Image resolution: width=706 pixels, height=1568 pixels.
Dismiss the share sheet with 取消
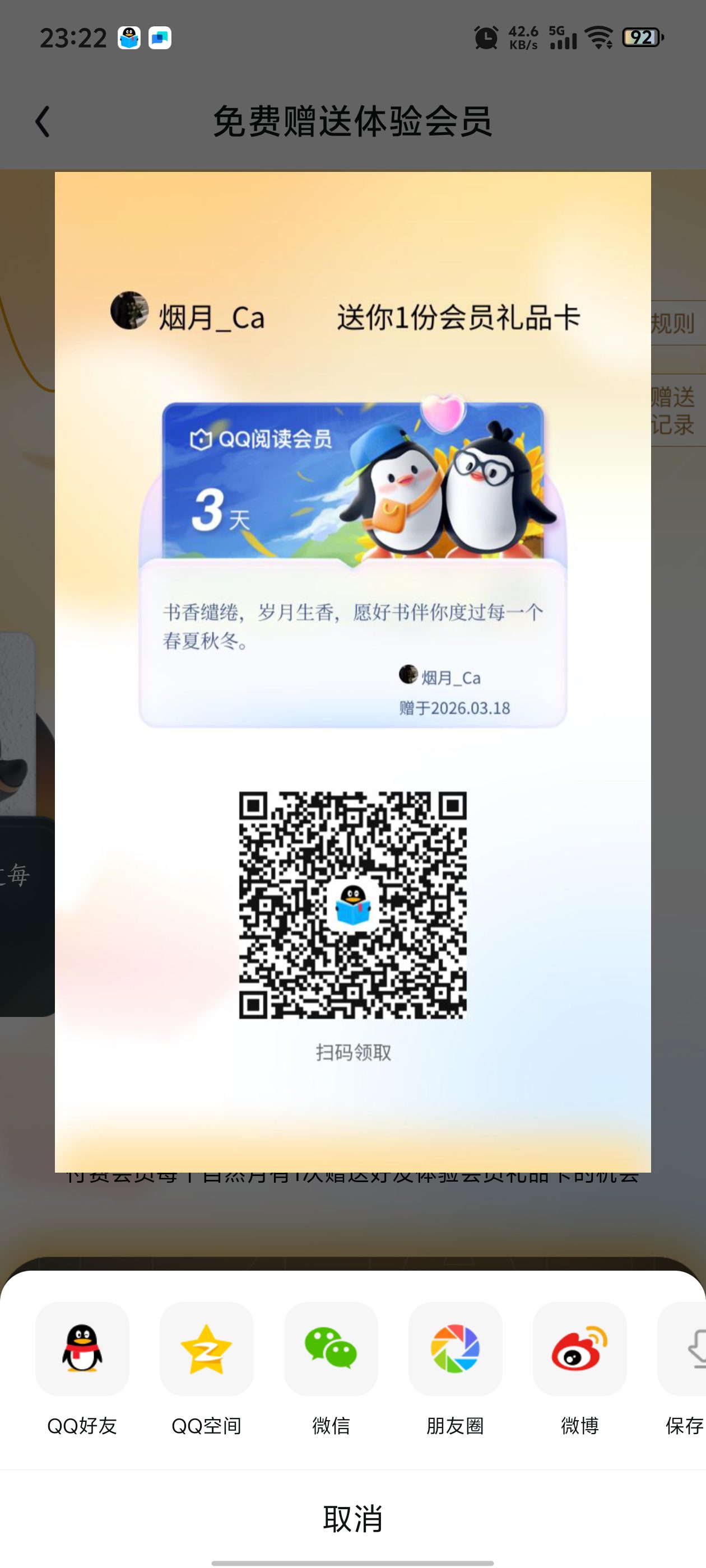pos(352,1518)
